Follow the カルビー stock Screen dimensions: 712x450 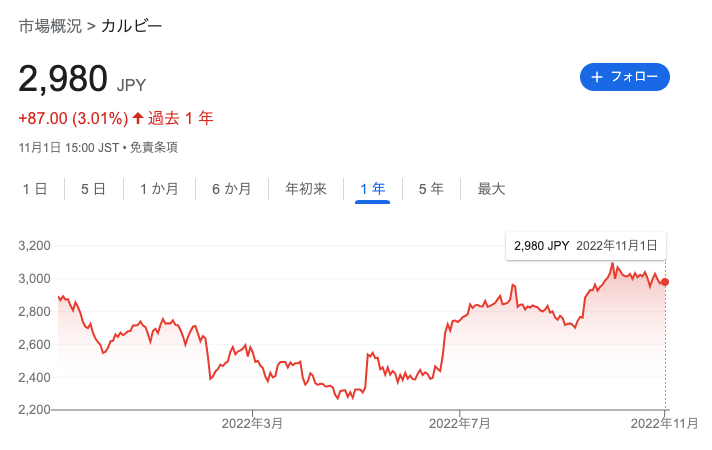pos(624,77)
